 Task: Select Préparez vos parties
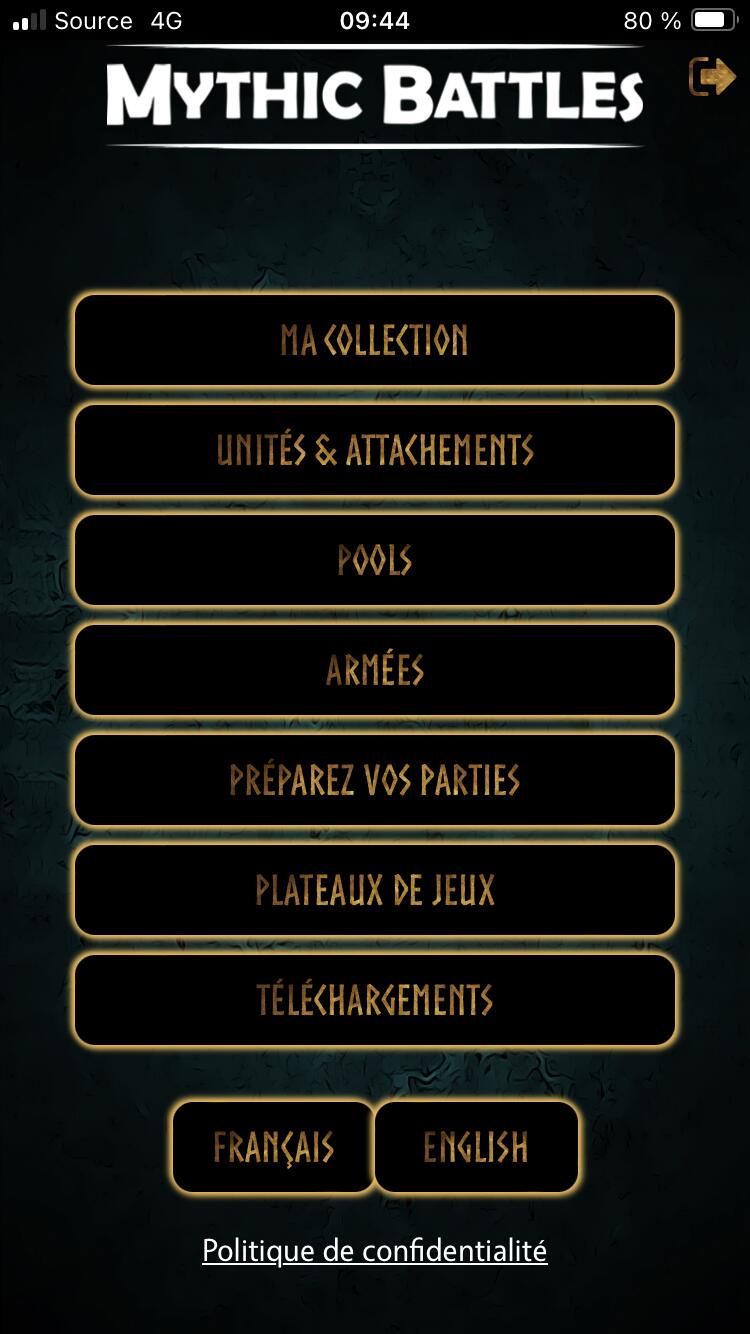click(375, 780)
